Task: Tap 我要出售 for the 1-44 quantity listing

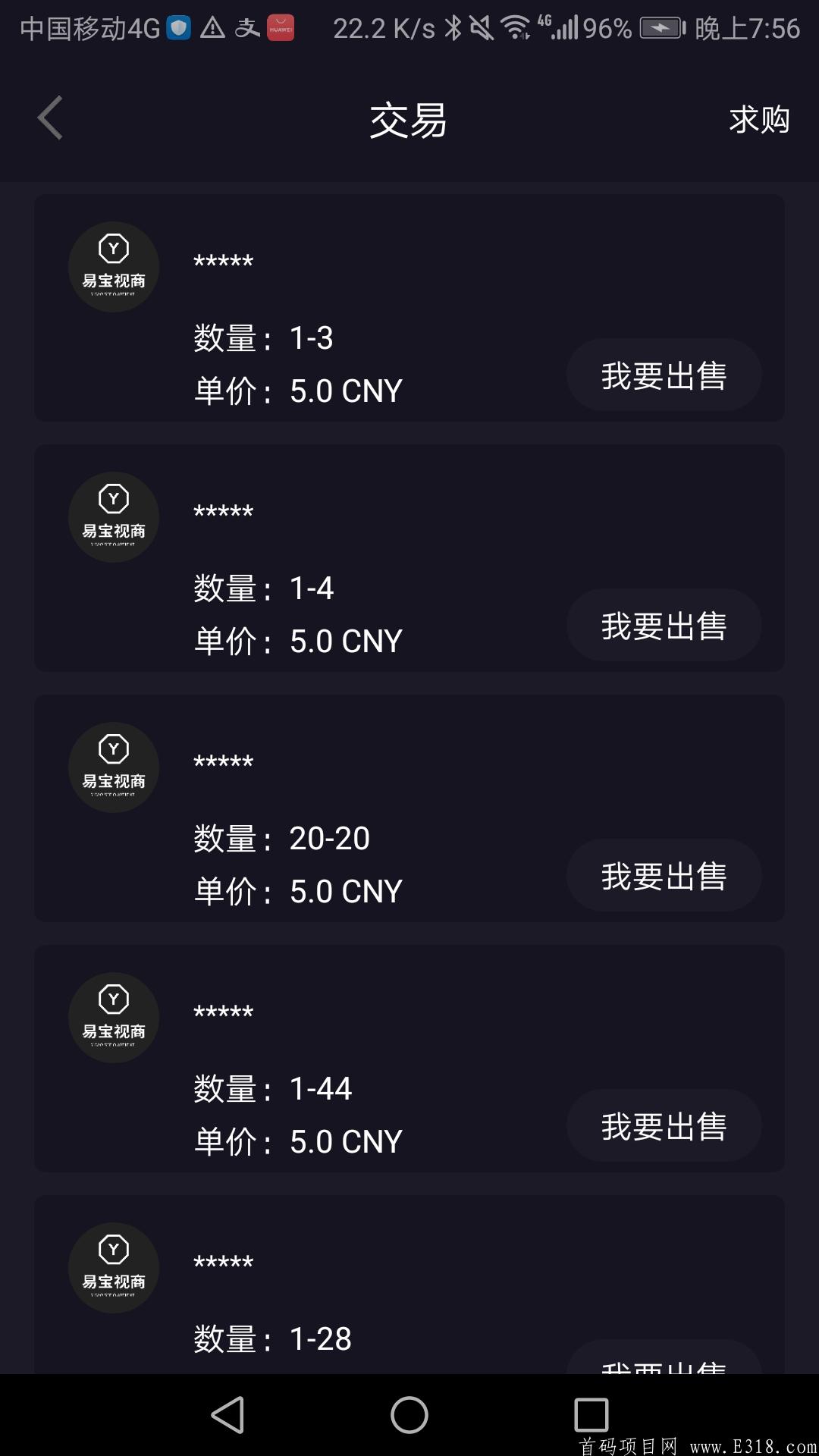Action: (664, 1126)
